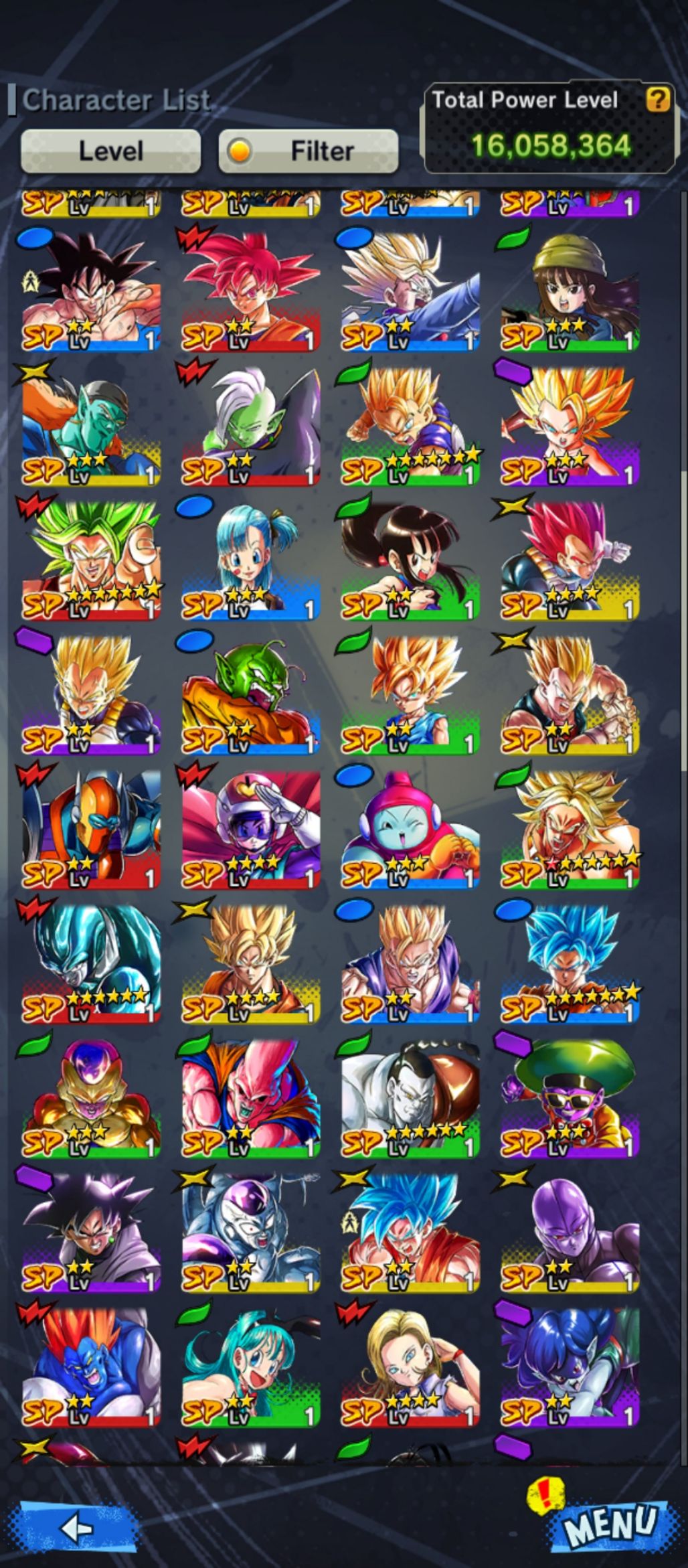This screenshot has height=1568, width=688.
Task: Choose the Super Saiyan Blue Goku seven-star card
Action: click(570, 963)
